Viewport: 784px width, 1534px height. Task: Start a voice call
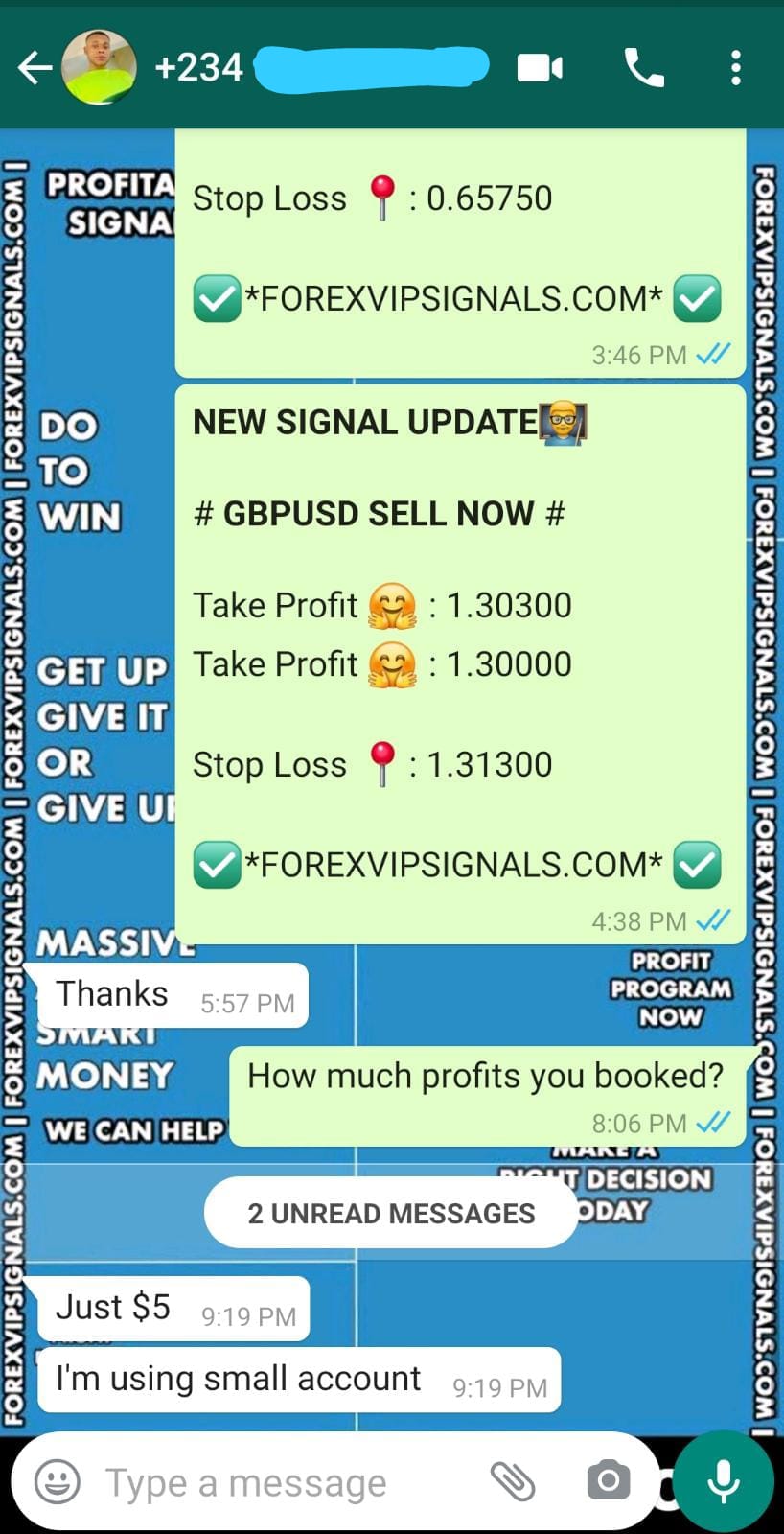pos(644,68)
